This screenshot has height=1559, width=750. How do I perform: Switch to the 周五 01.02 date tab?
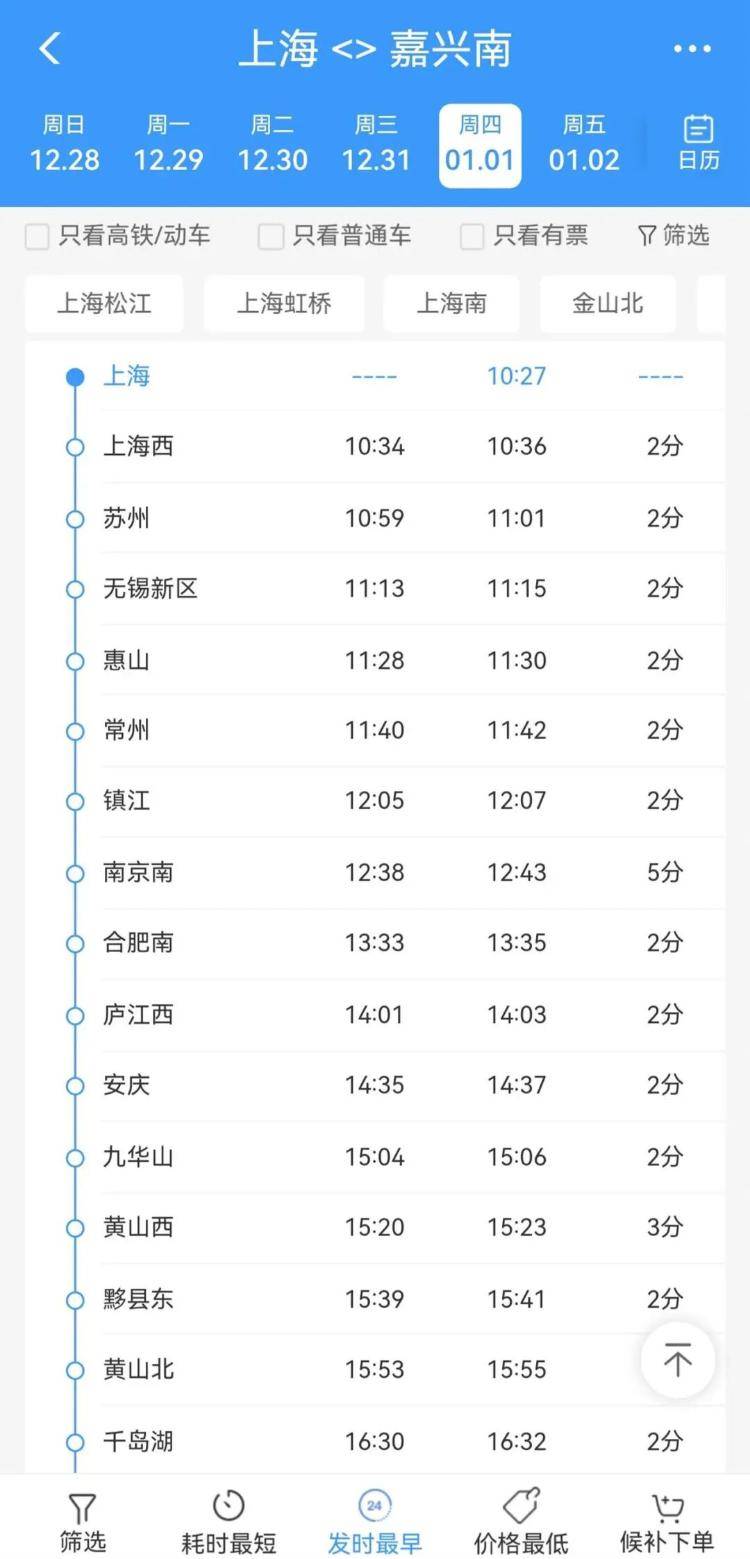pos(584,141)
